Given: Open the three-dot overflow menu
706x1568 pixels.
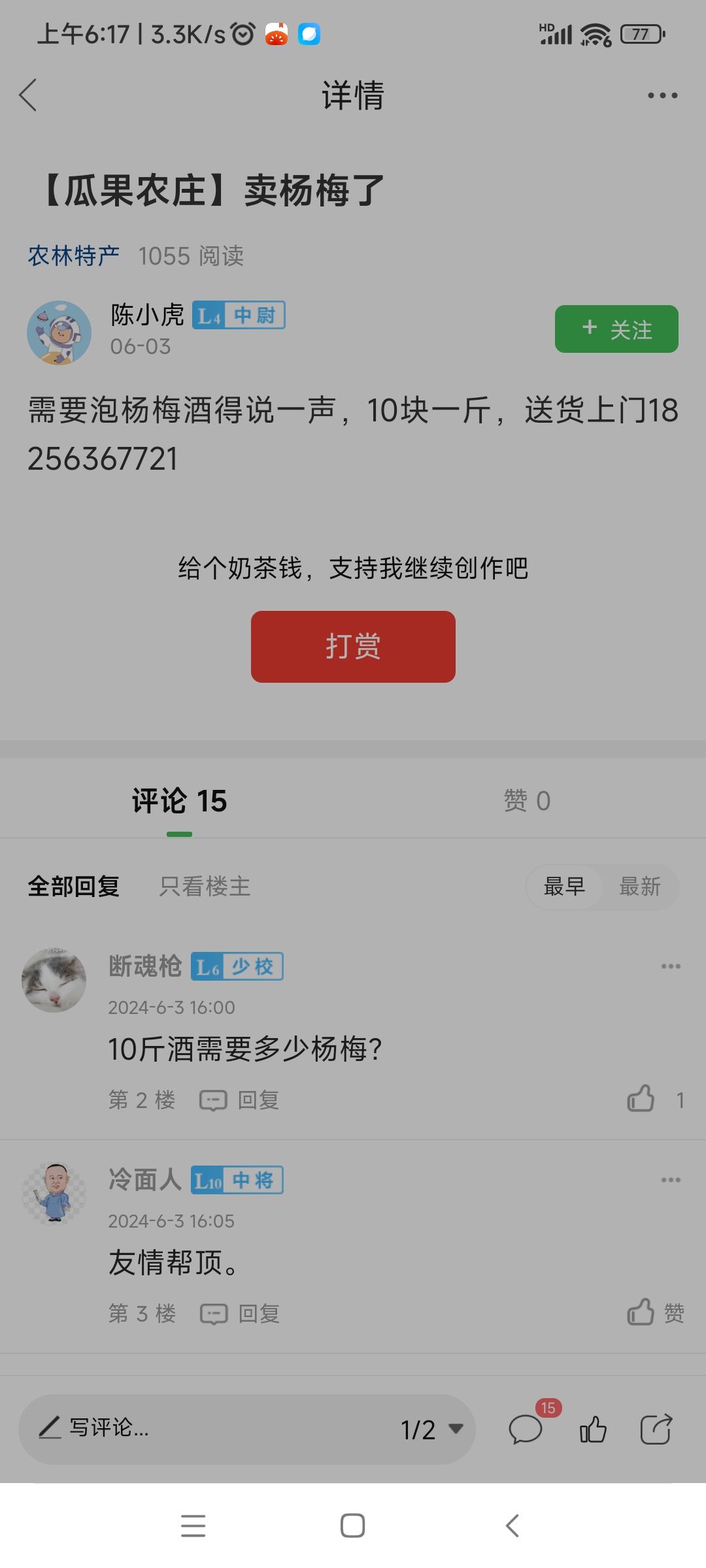Looking at the screenshot, I should (662, 95).
